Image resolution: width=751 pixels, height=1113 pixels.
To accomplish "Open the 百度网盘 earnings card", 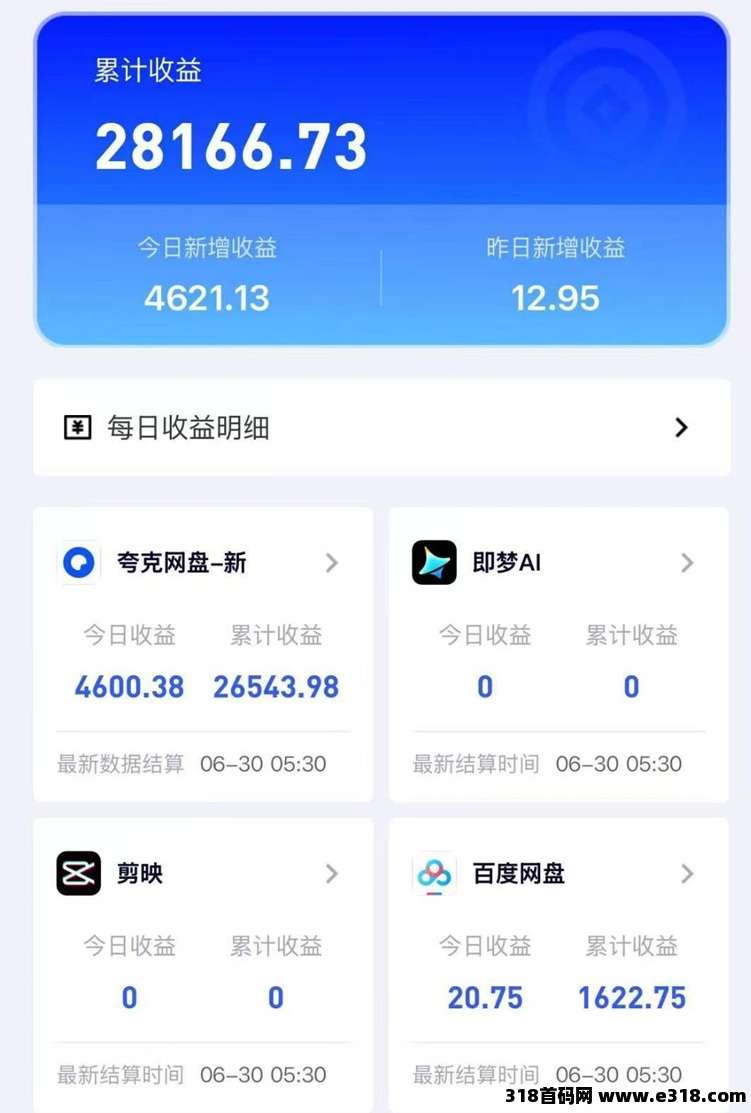I will [687, 873].
